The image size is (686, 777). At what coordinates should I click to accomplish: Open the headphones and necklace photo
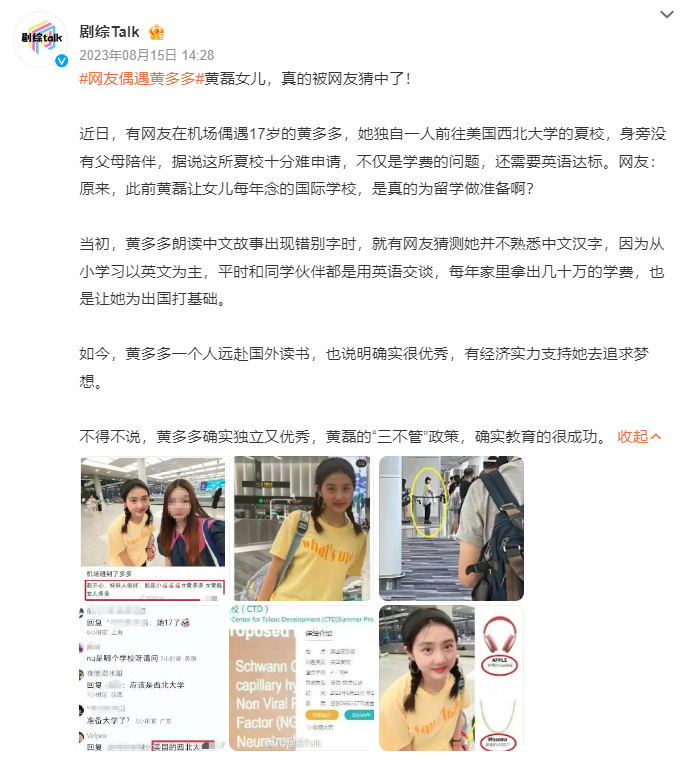[x=451, y=677]
